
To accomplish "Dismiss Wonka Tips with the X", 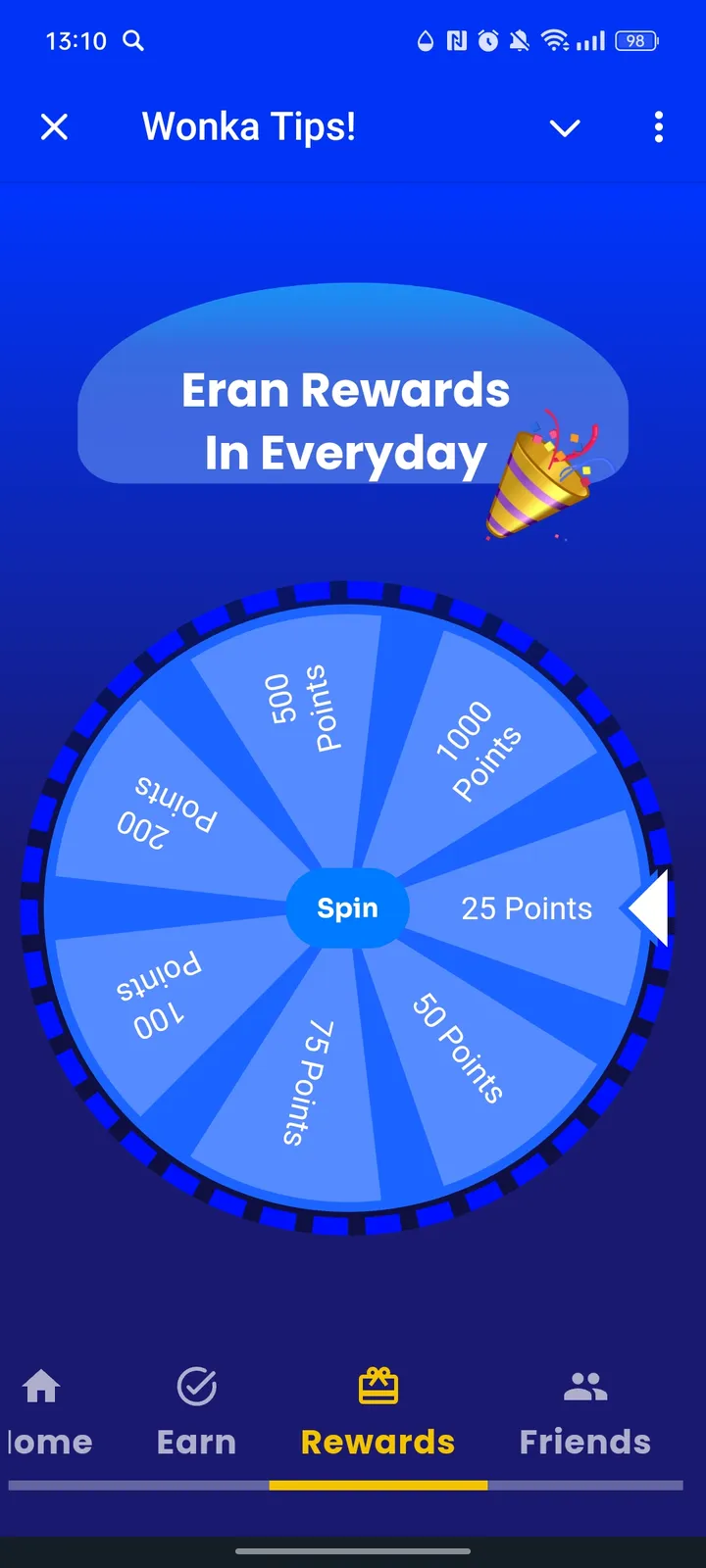I will tap(55, 127).
